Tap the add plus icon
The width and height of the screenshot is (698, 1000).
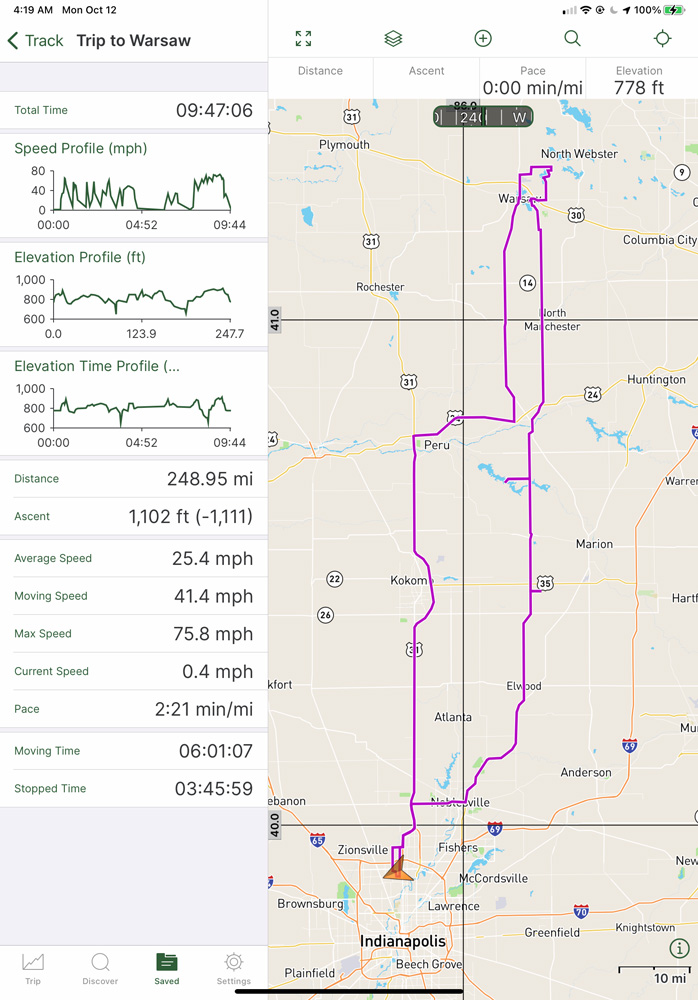coord(483,39)
